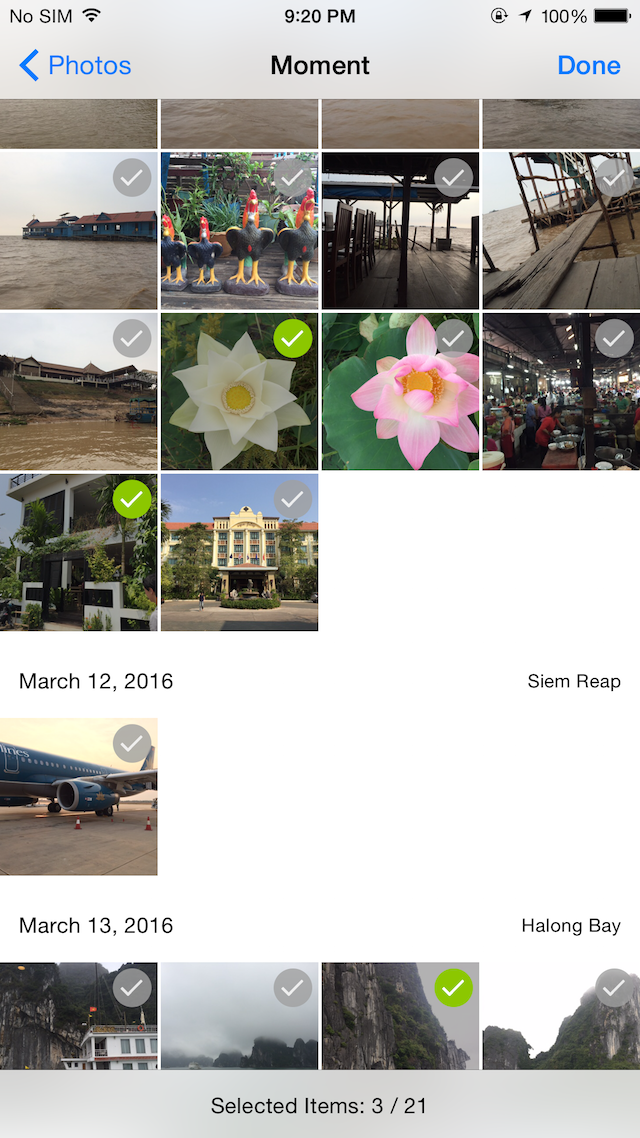Select the green karst peaks photo
Image resolution: width=640 pixels, height=1138 pixels.
pyautogui.click(x=561, y=1015)
